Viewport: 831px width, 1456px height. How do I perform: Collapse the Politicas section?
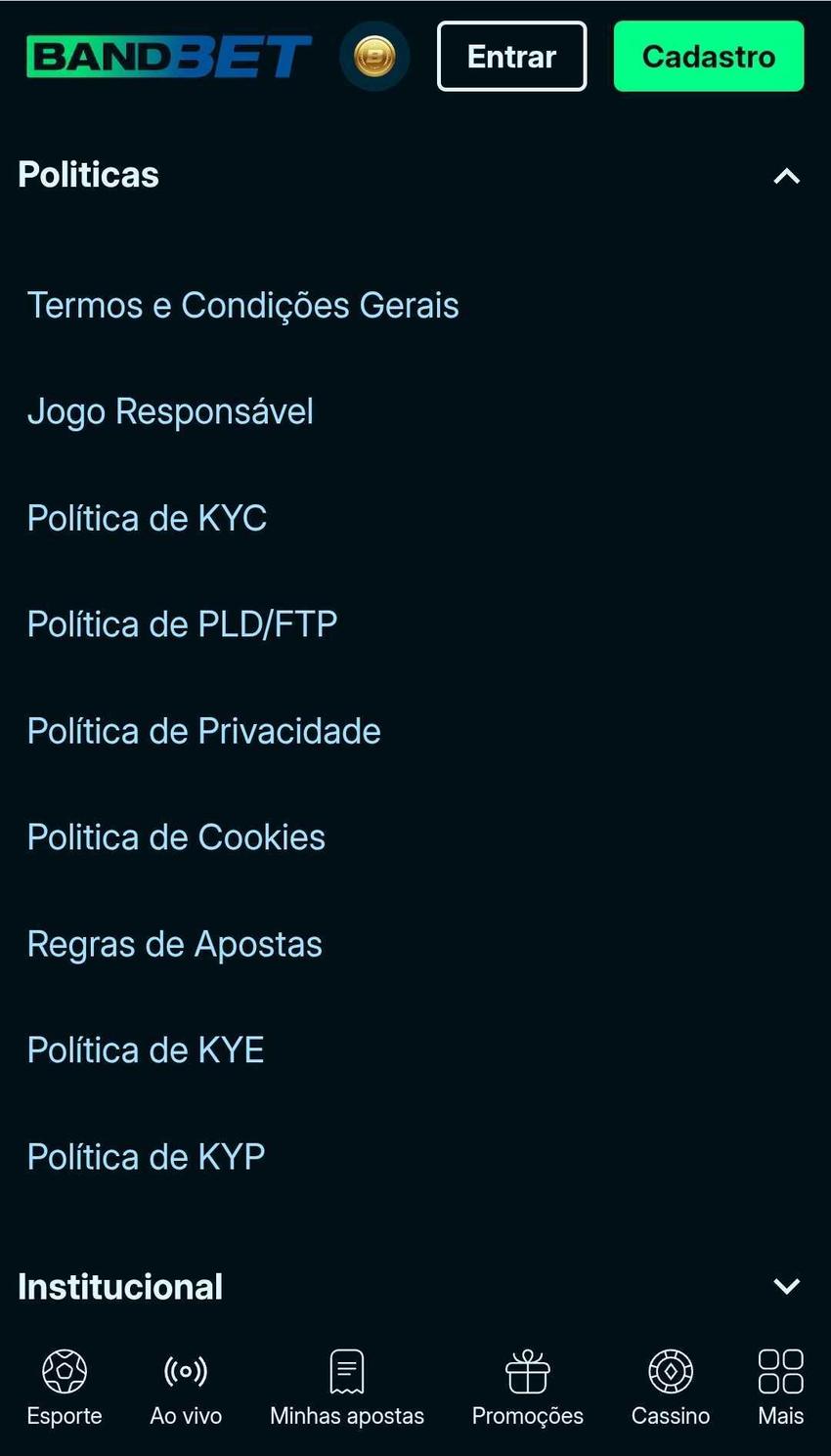[786, 175]
